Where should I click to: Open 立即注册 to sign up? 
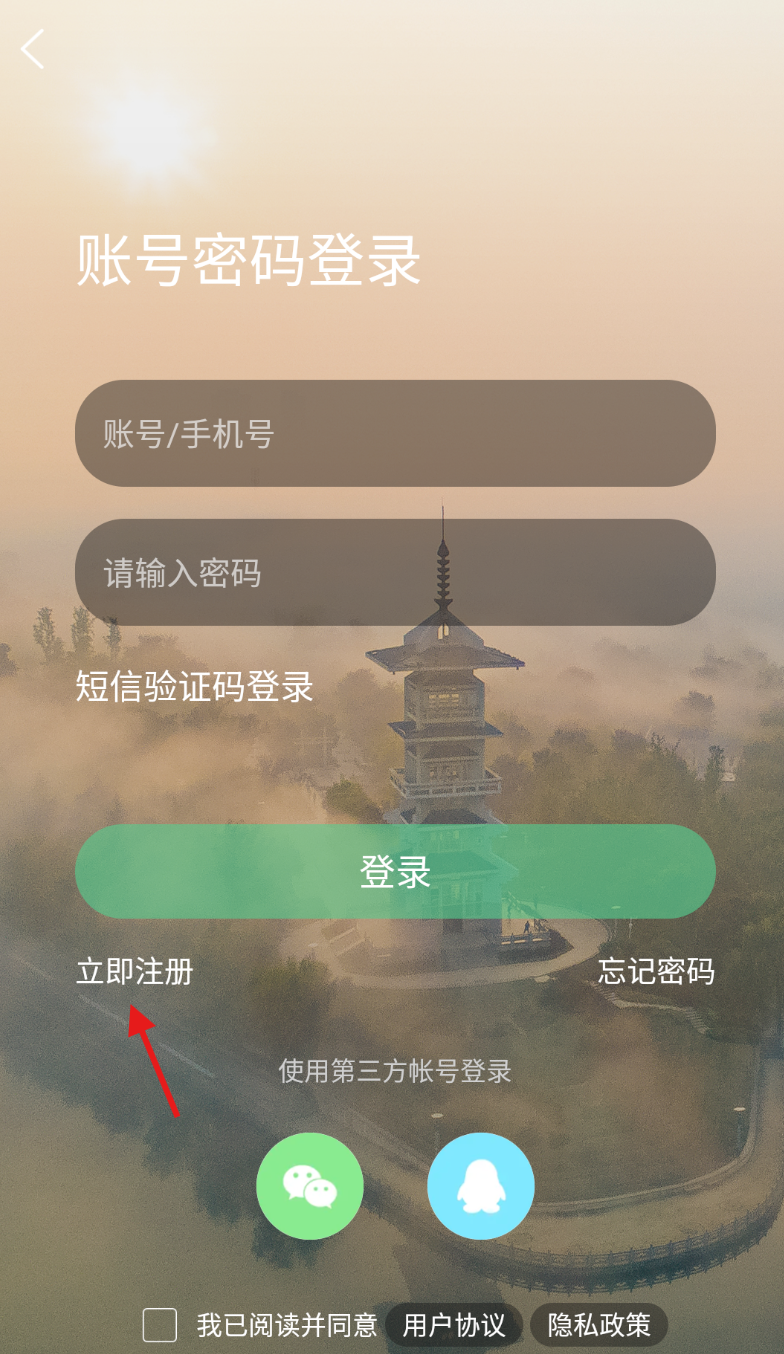point(135,971)
